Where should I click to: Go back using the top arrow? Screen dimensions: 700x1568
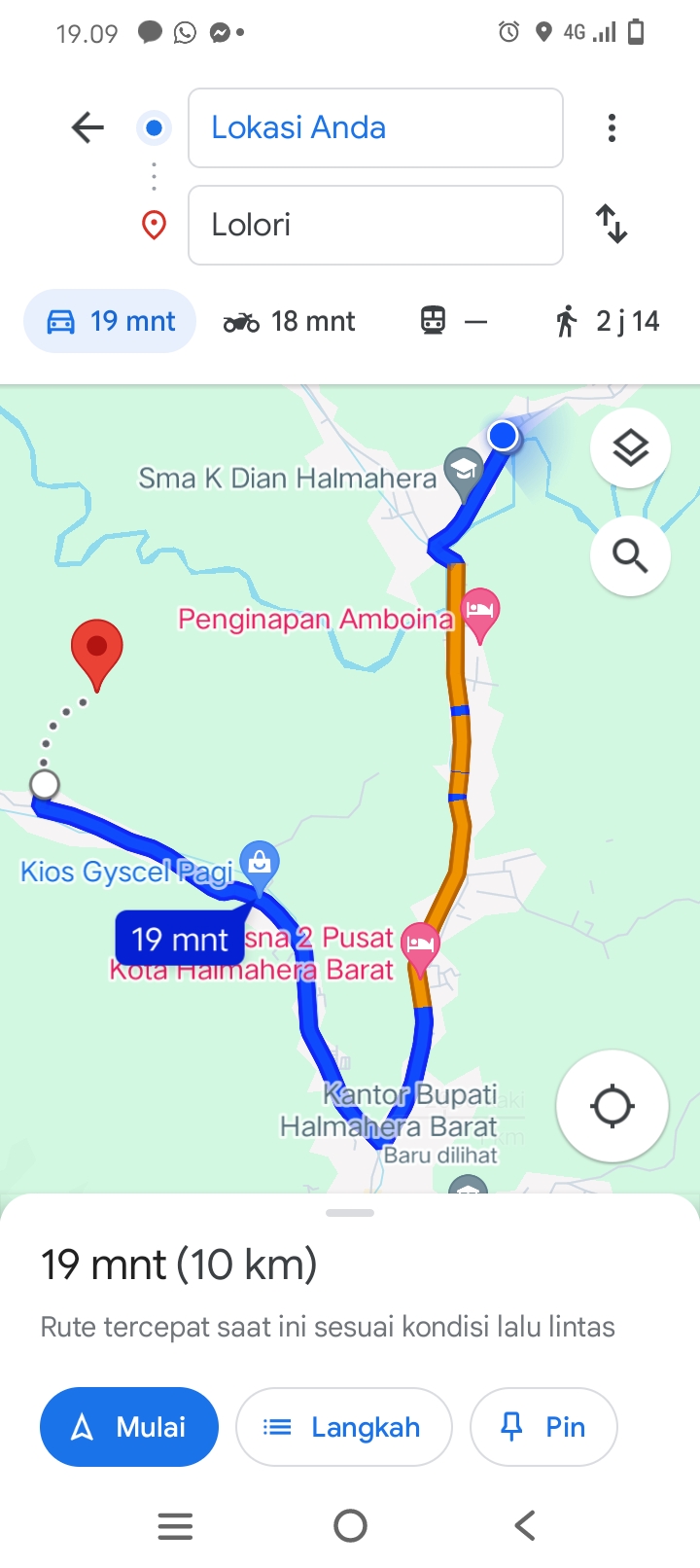87,127
